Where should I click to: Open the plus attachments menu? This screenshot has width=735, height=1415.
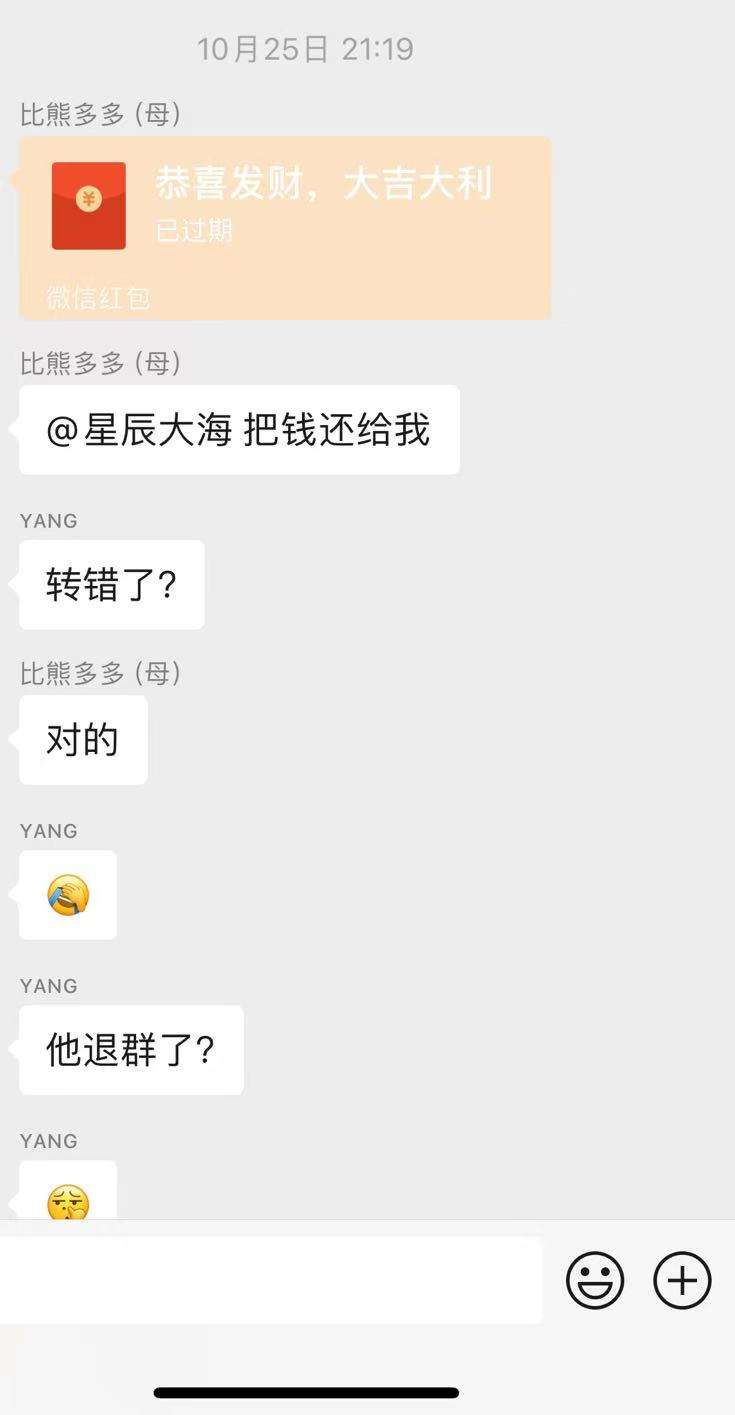pos(682,1280)
